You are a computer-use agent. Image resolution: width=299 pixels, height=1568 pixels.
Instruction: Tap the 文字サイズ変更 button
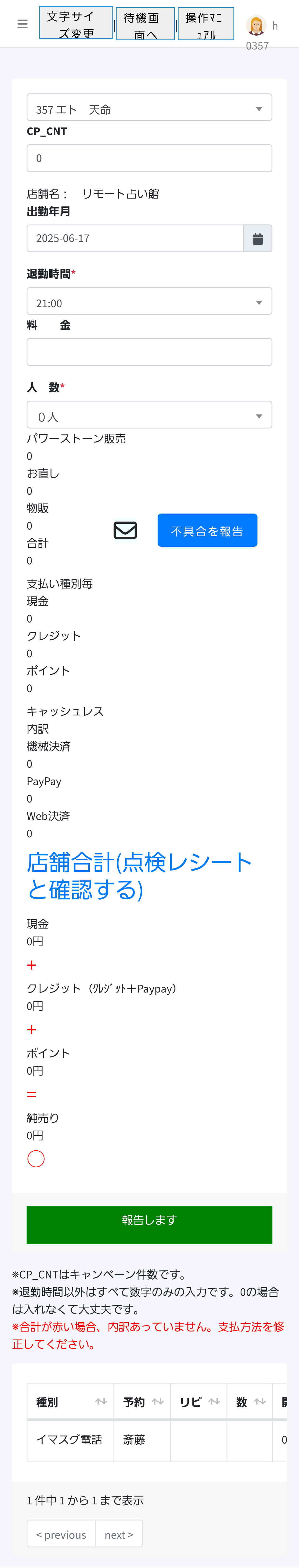(76, 23)
